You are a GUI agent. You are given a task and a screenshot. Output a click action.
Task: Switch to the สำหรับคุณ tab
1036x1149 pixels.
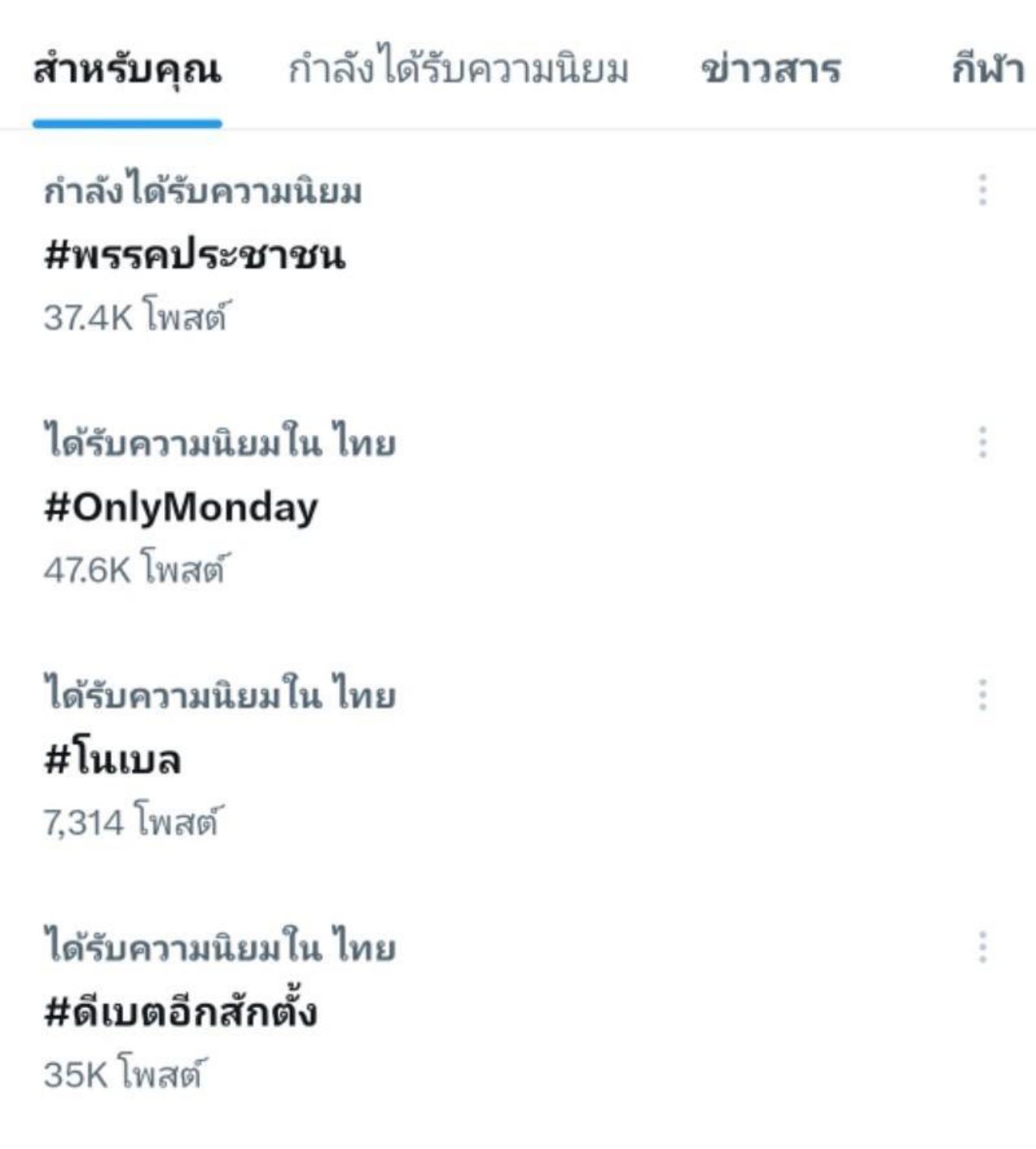click(127, 70)
